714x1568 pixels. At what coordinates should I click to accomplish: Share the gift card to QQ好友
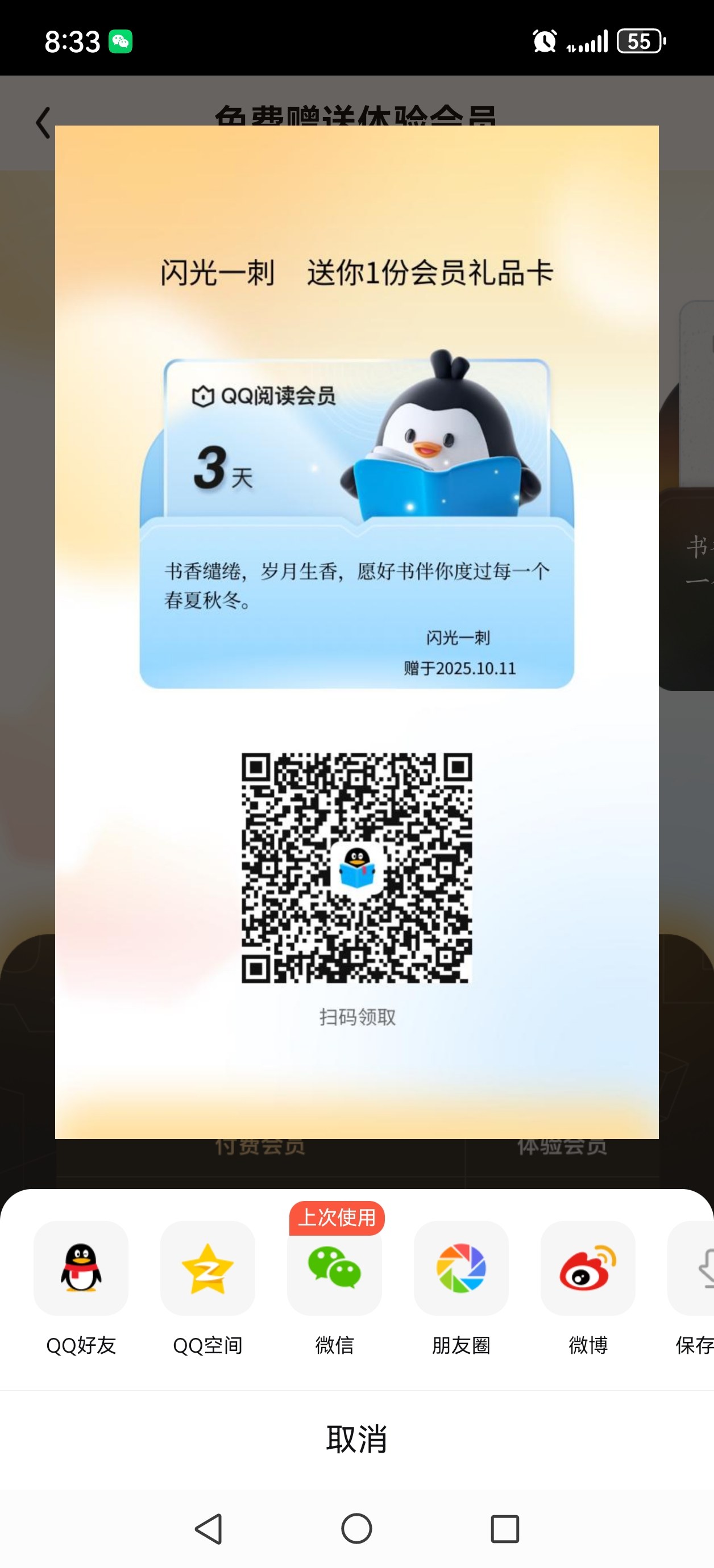[81, 1268]
